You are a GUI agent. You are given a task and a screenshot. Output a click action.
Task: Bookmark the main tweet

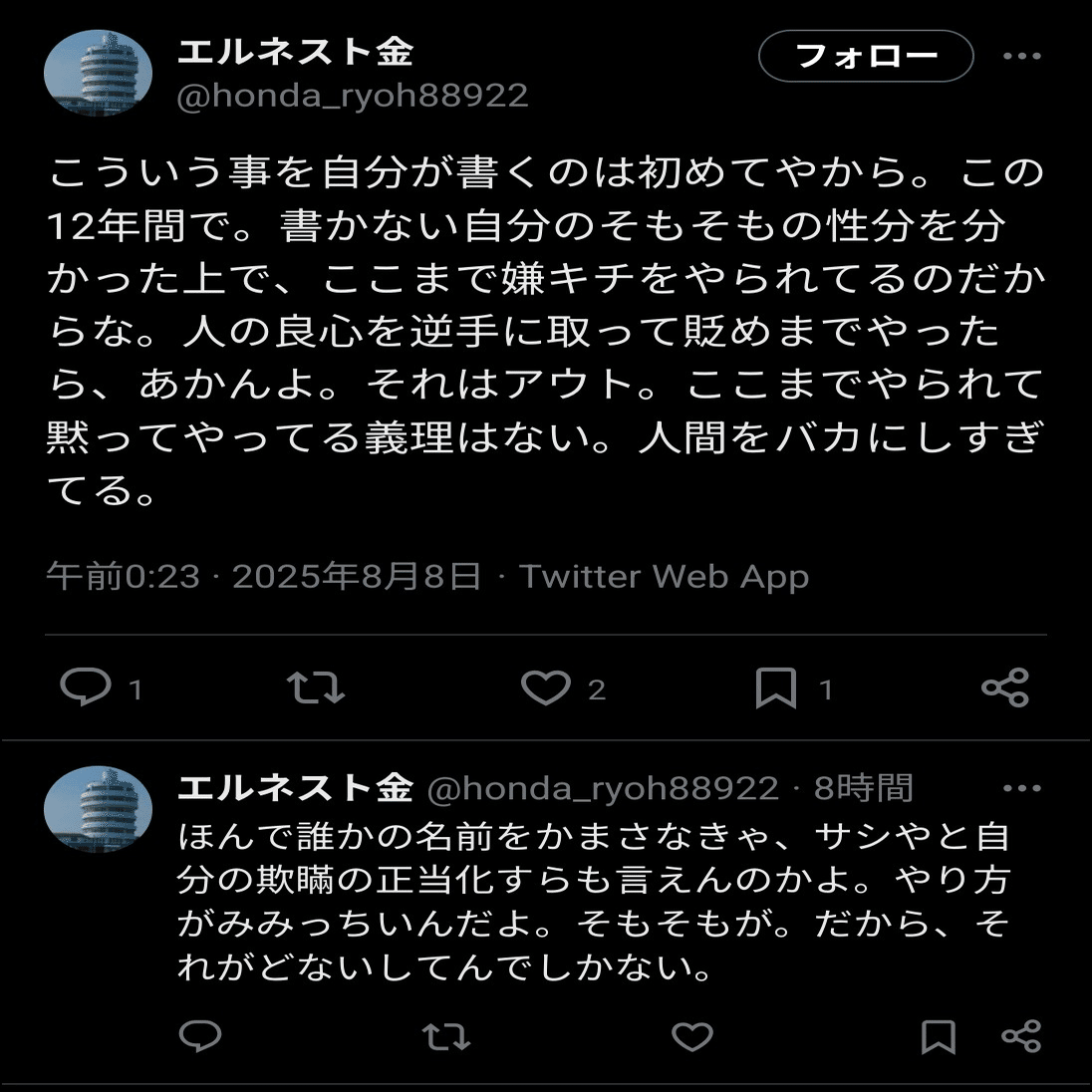pyautogui.click(x=776, y=687)
